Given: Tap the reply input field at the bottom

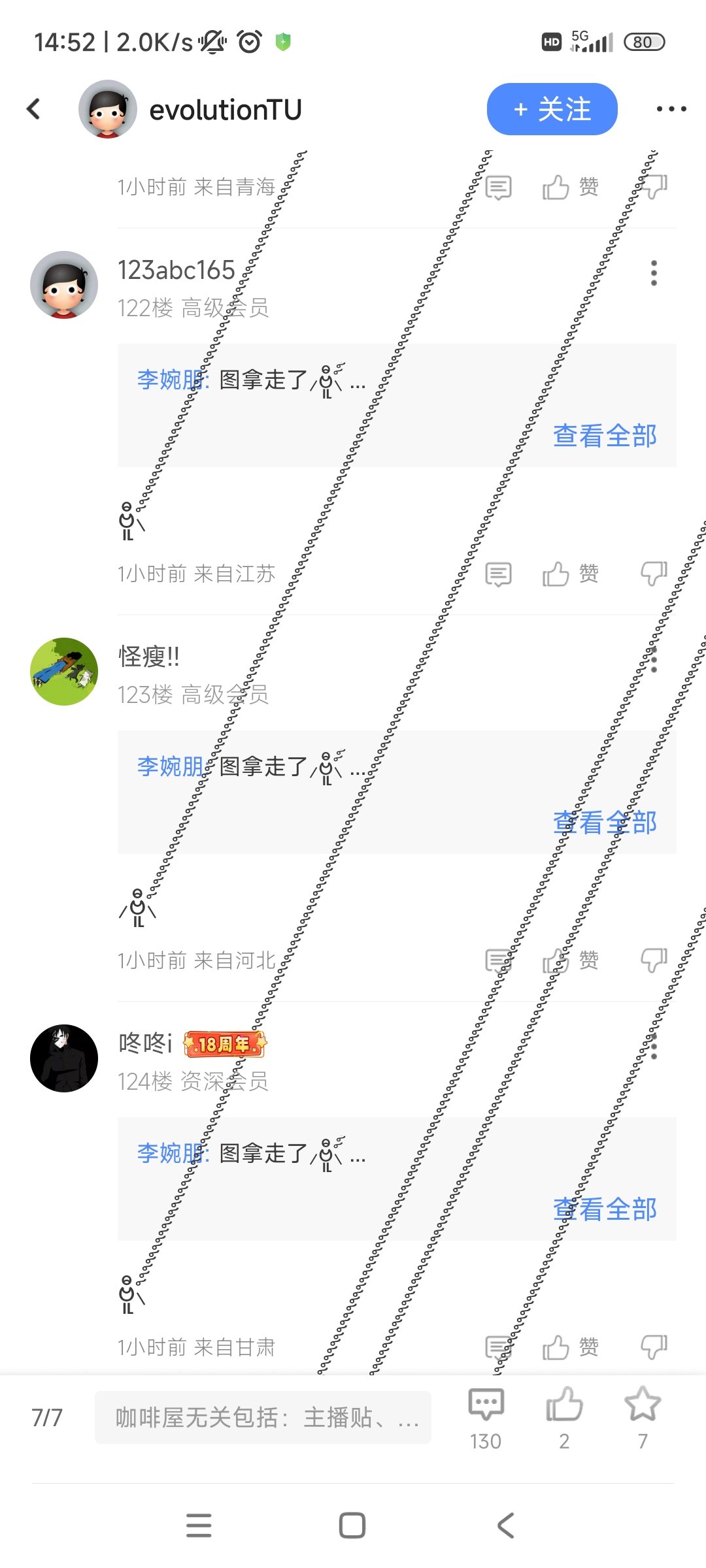Looking at the screenshot, I should (x=263, y=1418).
